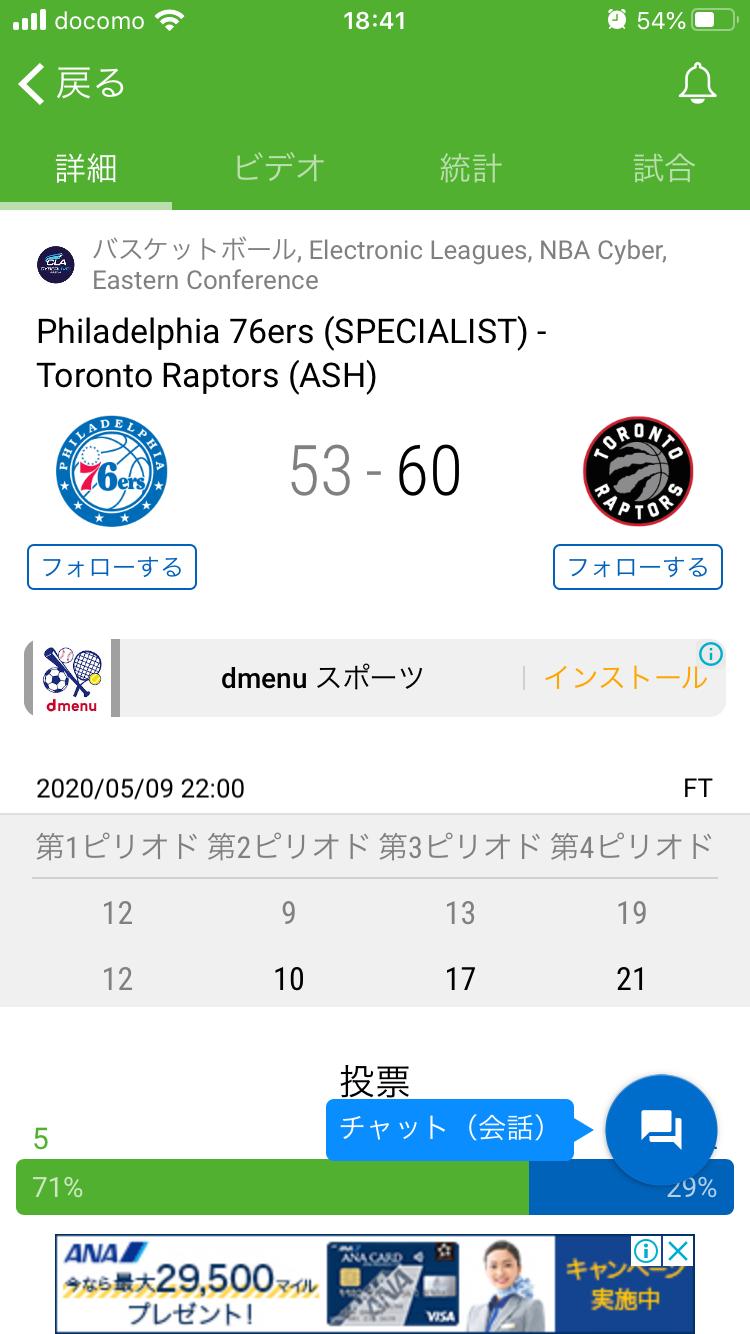Go back with the 戻る button
750x1334 pixels.
click(x=72, y=85)
